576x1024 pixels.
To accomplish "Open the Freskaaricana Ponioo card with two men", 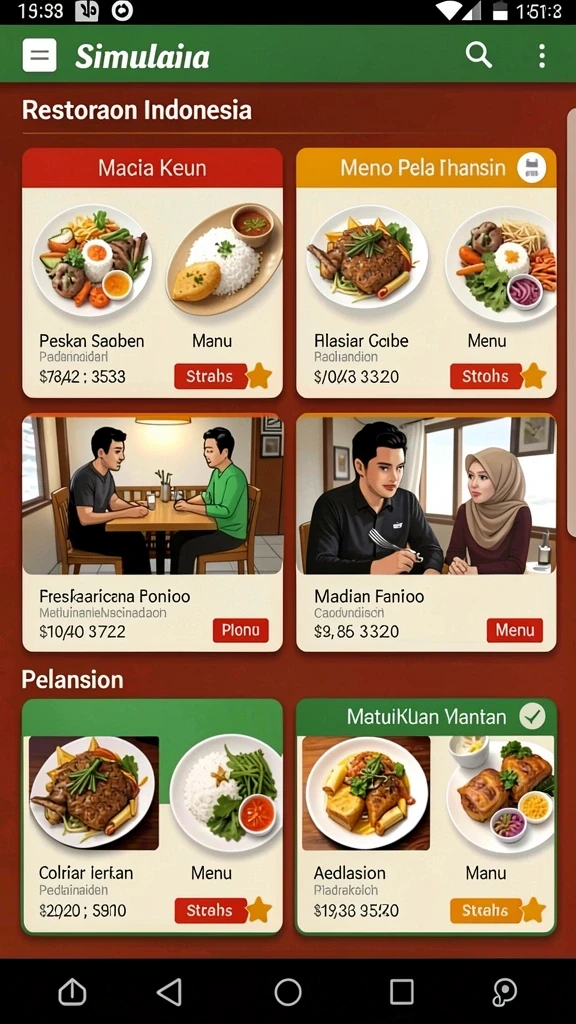I will (152, 532).
